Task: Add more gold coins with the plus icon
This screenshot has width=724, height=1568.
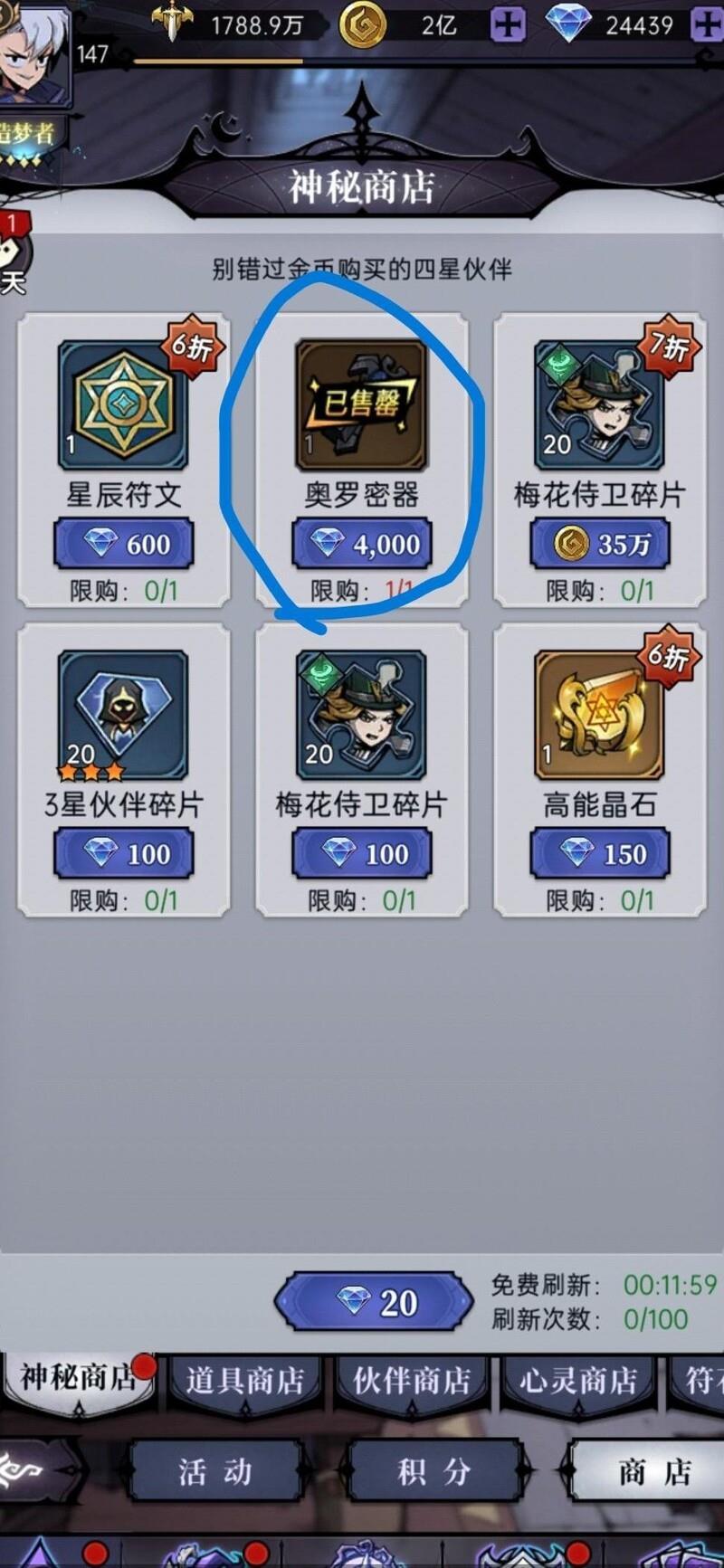Action: [508, 25]
